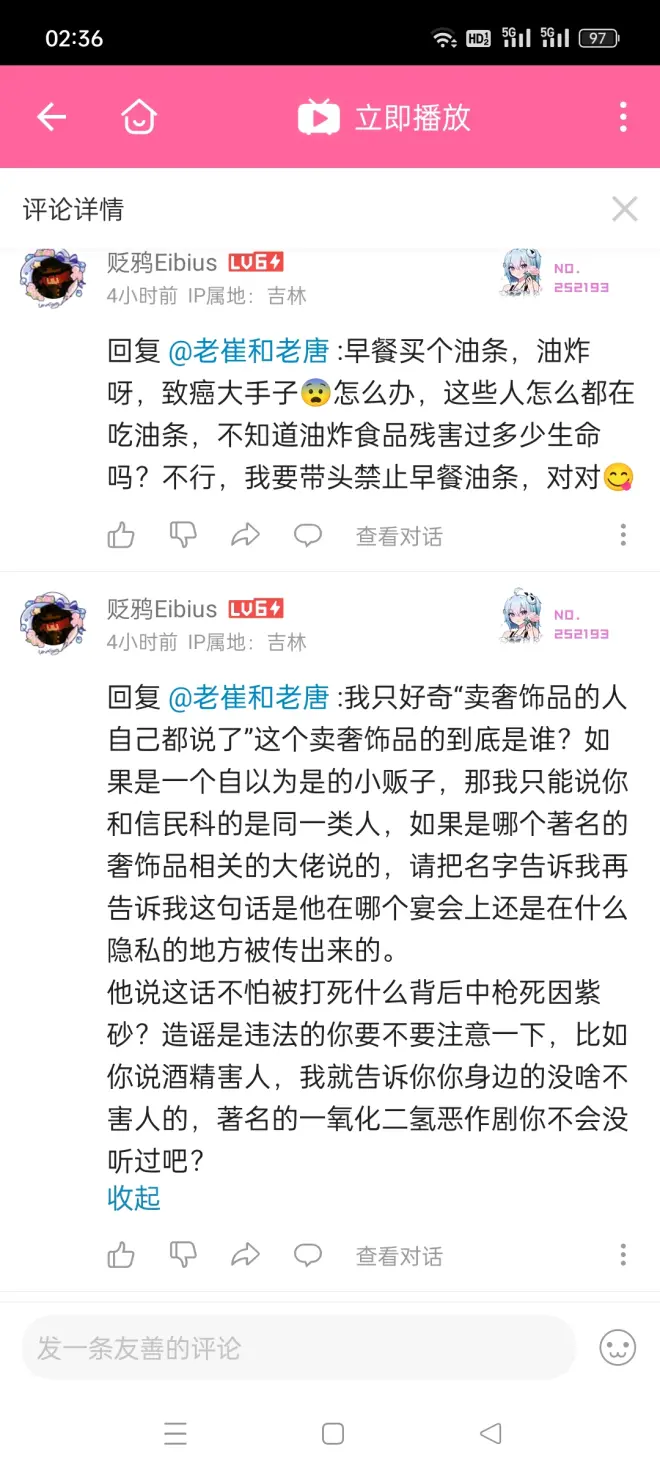Open the home icon in the header
The image size is (660, 1474).
[139, 117]
